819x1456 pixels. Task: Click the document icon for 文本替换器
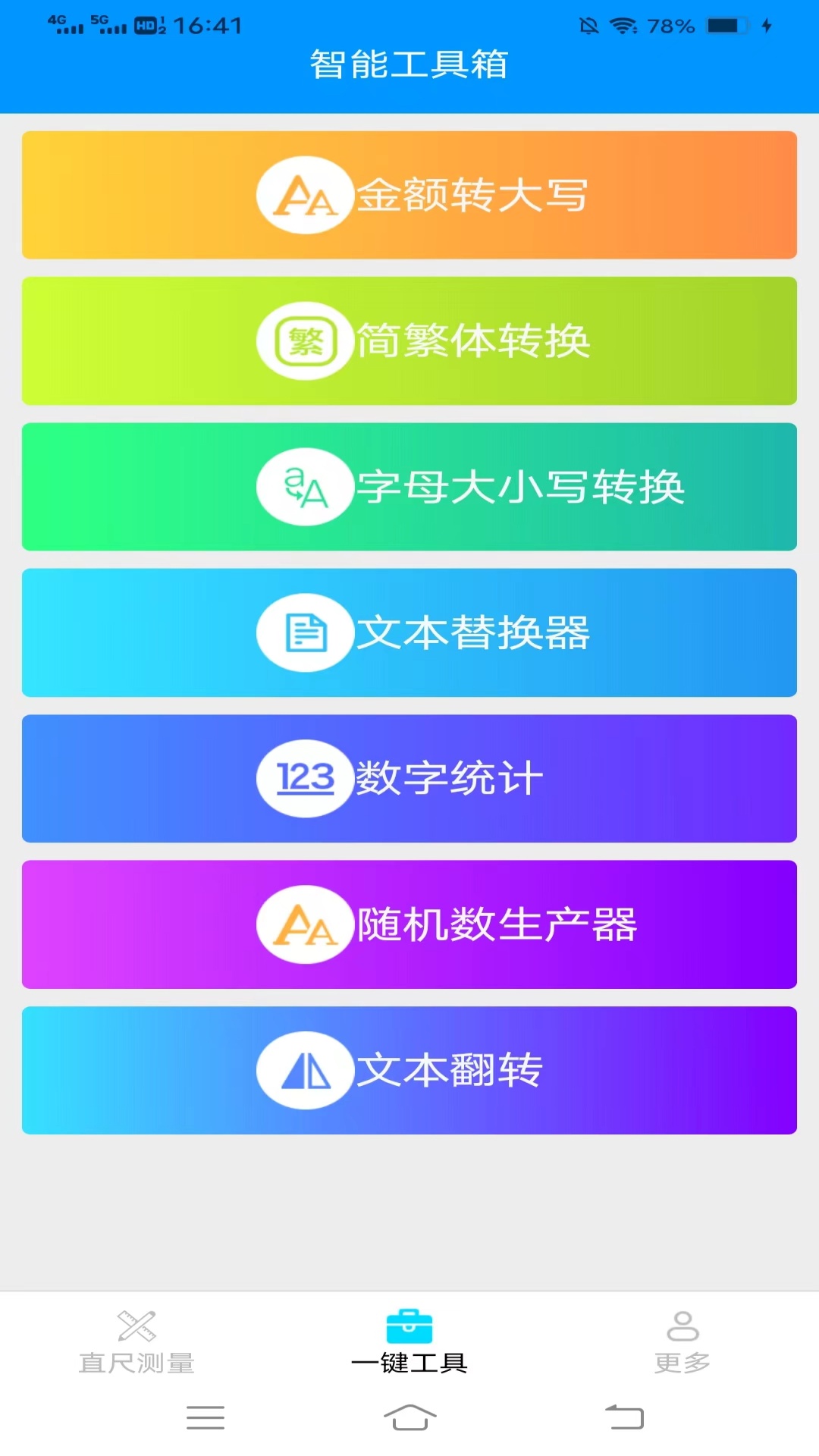pyautogui.click(x=305, y=632)
